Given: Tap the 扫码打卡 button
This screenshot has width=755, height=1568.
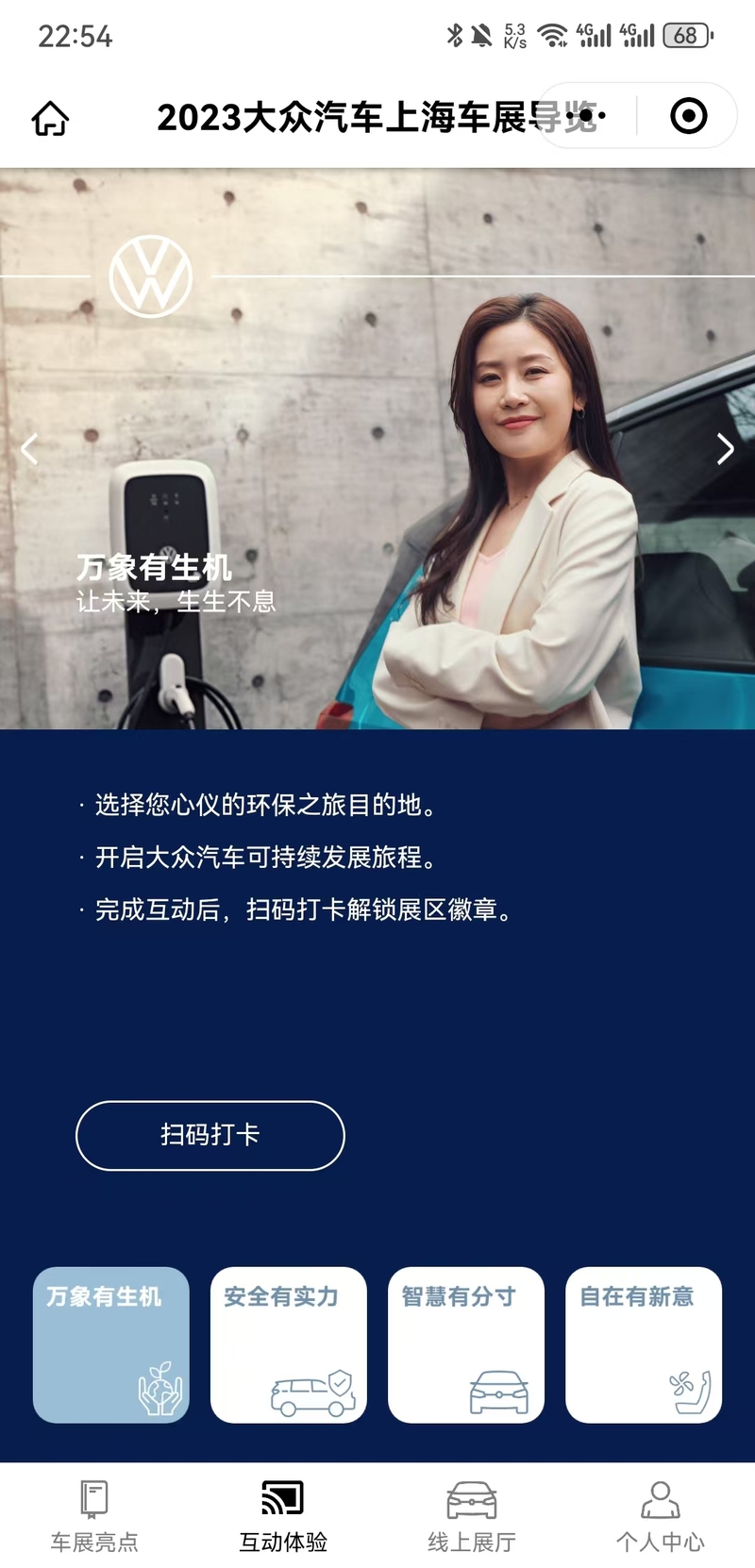Looking at the screenshot, I should click(210, 1135).
